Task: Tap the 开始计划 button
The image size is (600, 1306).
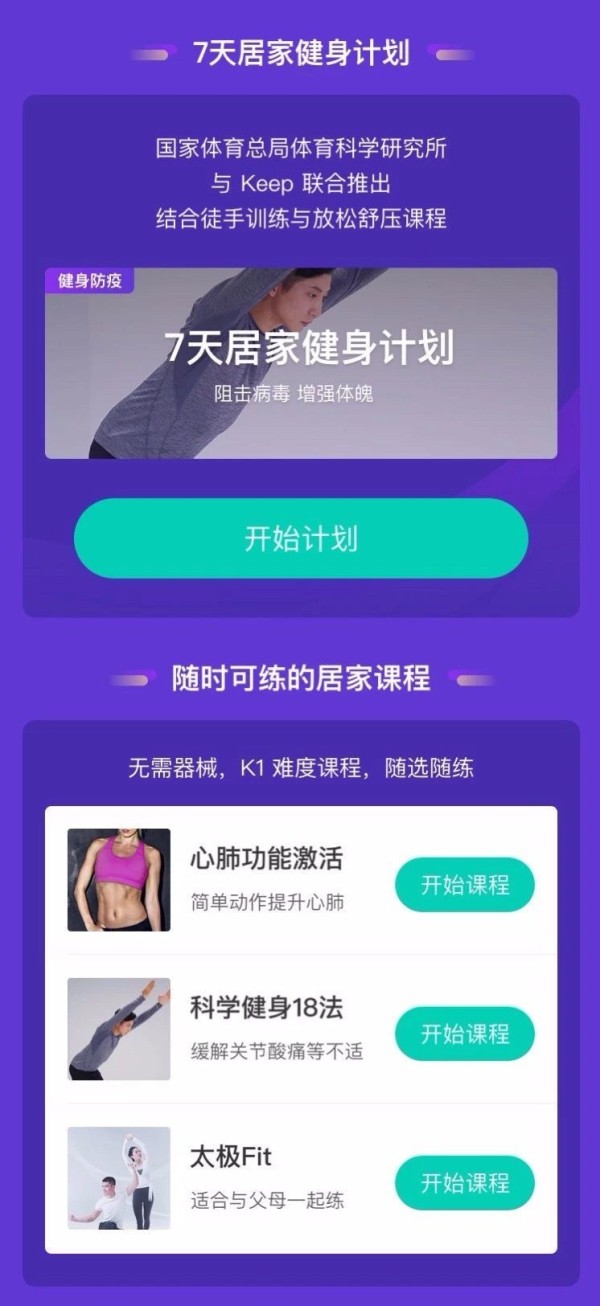Action: [x=300, y=538]
